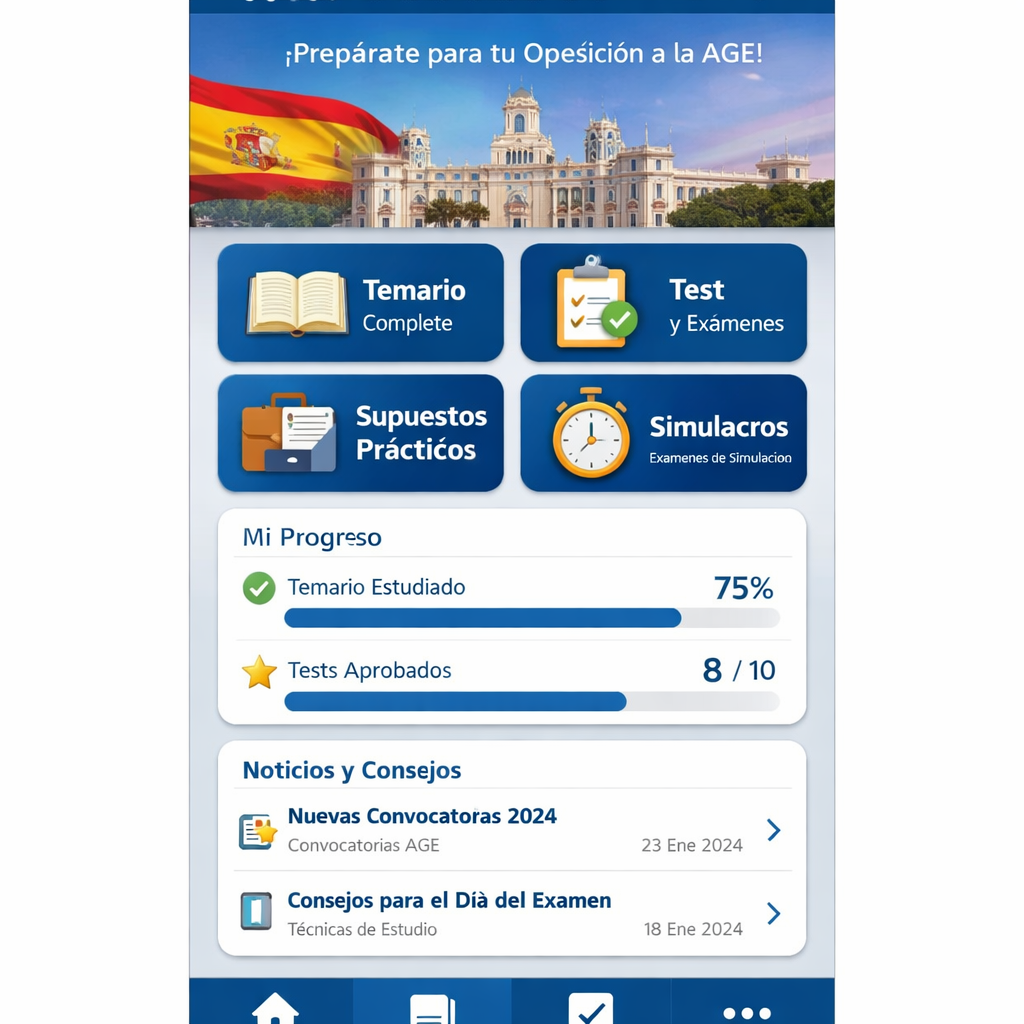Open Supuestos Prácticos
This screenshot has width=1024, height=1024.
[360, 433]
